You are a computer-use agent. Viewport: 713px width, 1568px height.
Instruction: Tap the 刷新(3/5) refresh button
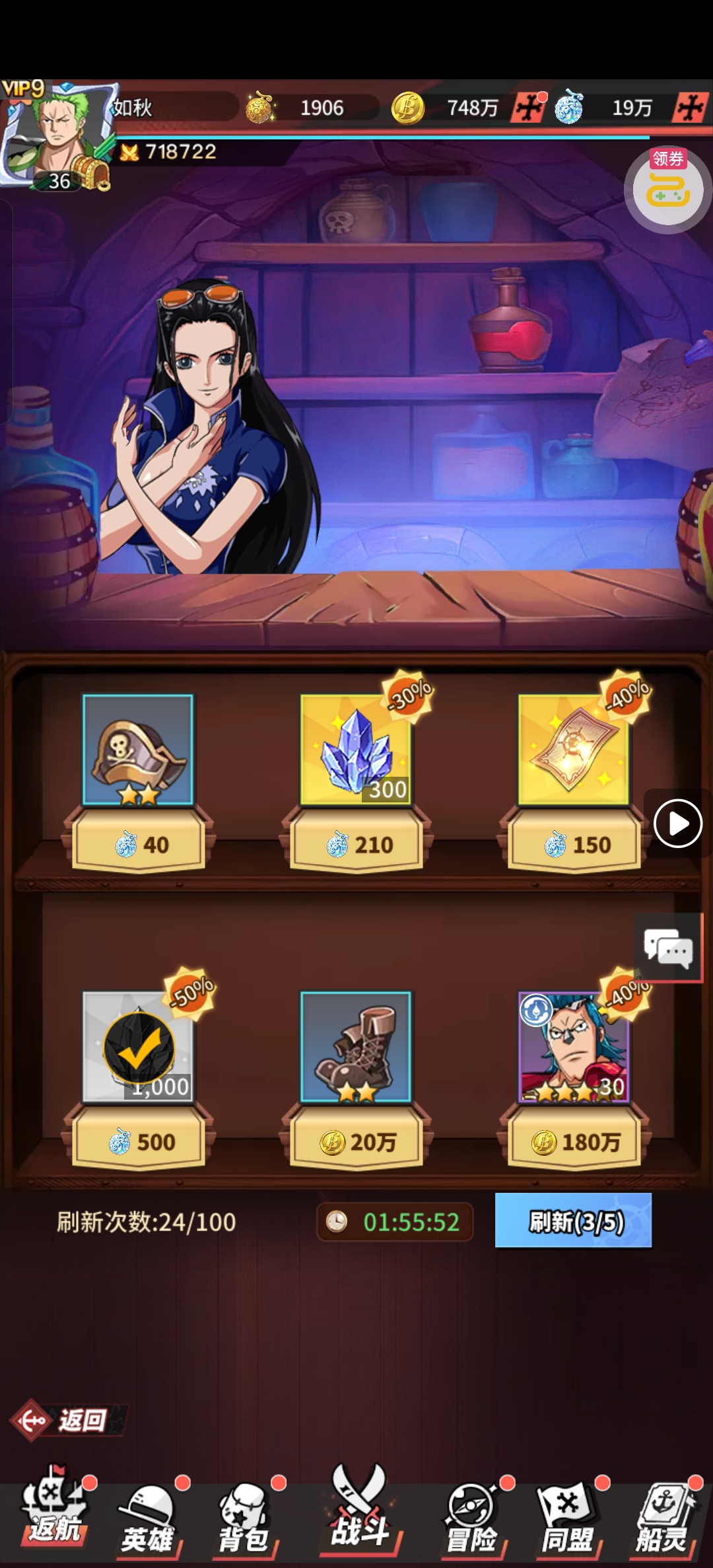[573, 1221]
